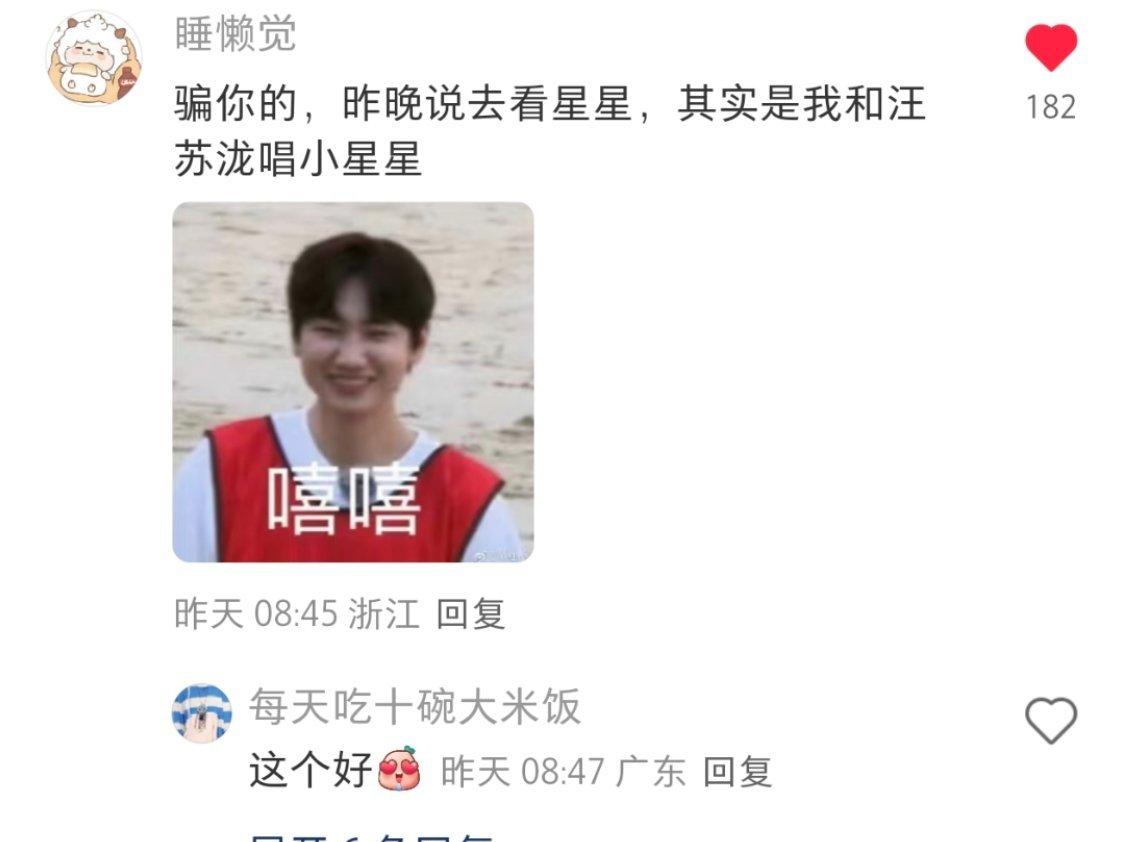
Task: Reply to 睡懒觉's comment from 浙江
Action: coord(471,613)
